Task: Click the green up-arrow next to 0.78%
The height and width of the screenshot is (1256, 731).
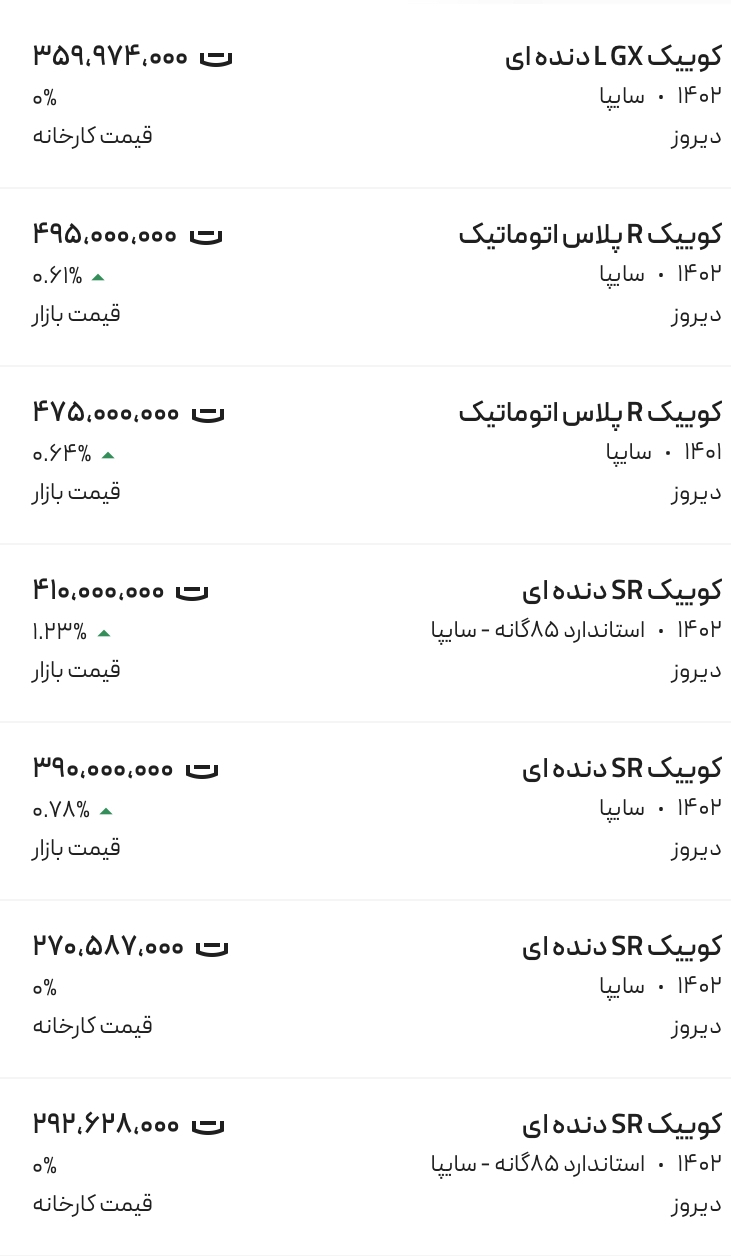Action: coord(104,809)
